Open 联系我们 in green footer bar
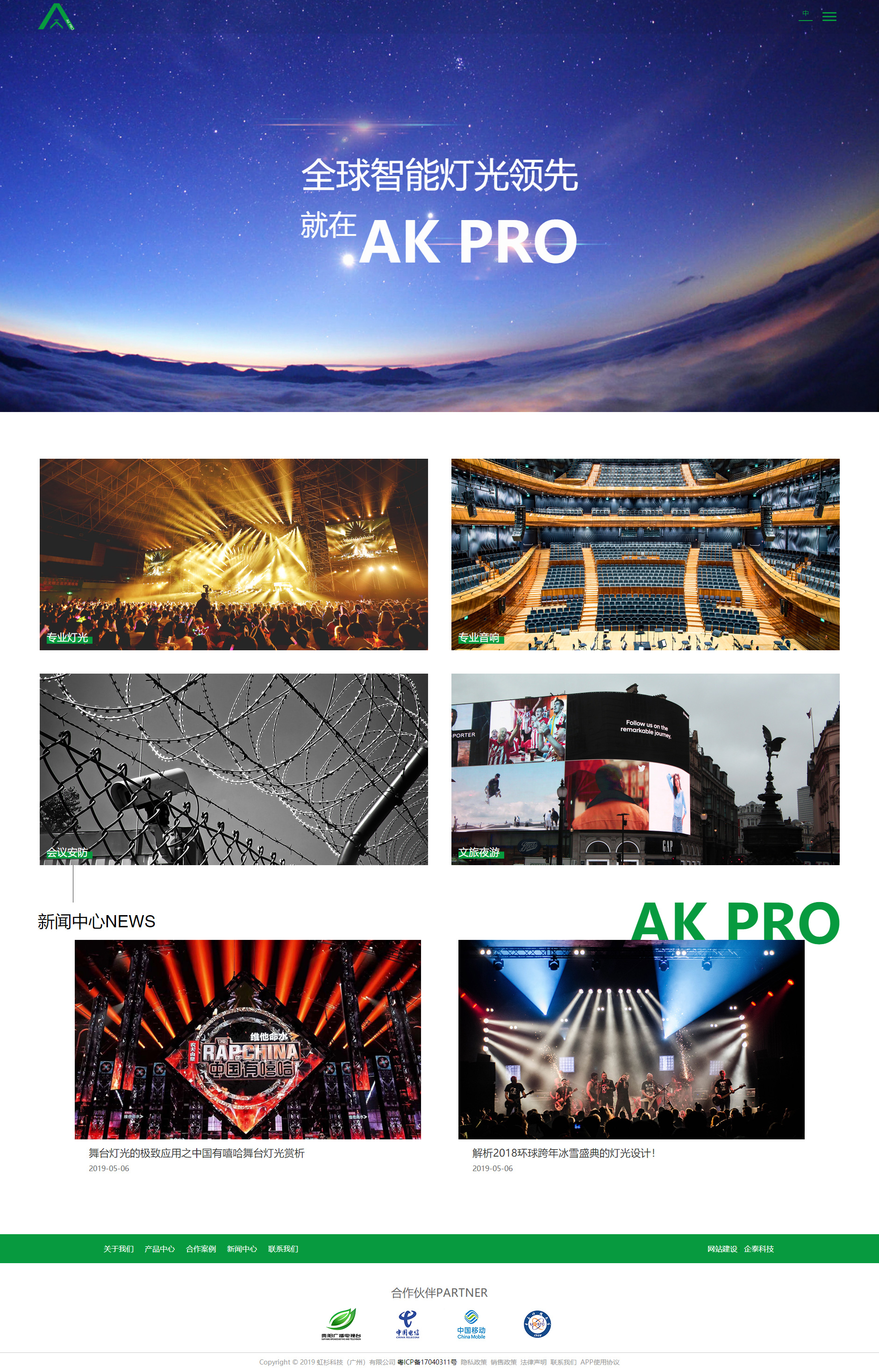879x1372 pixels. click(x=283, y=1249)
